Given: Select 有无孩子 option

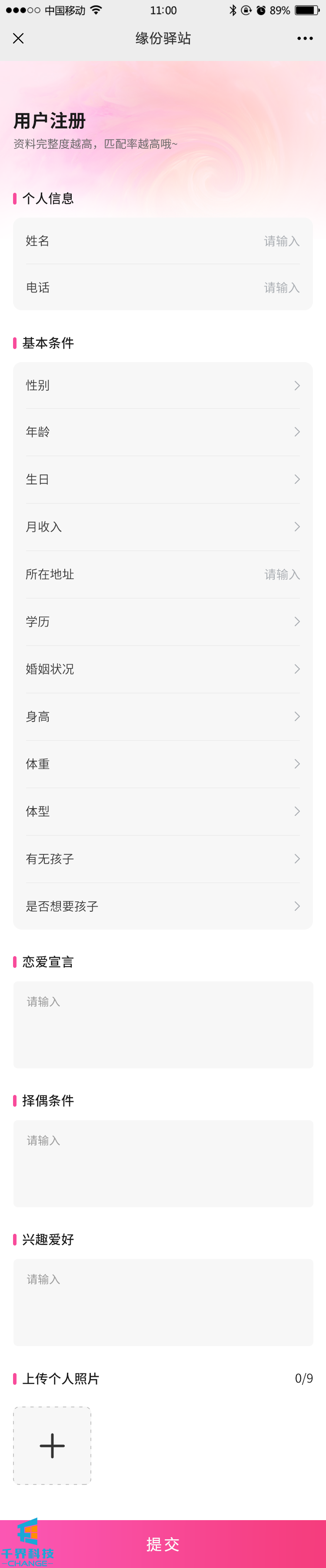Looking at the screenshot, I should coord(163,859).
